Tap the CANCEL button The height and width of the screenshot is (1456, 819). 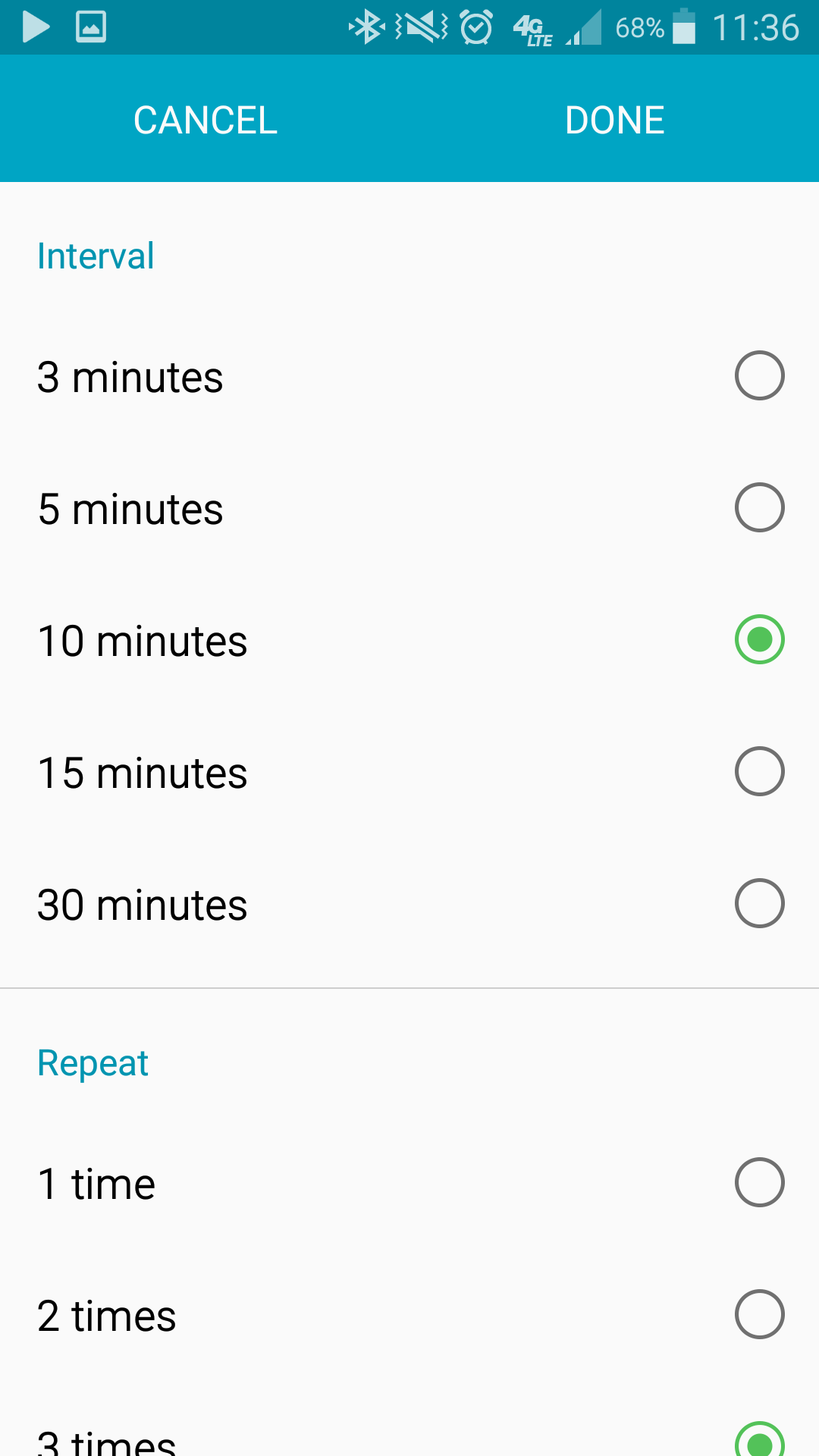(205, 120)
